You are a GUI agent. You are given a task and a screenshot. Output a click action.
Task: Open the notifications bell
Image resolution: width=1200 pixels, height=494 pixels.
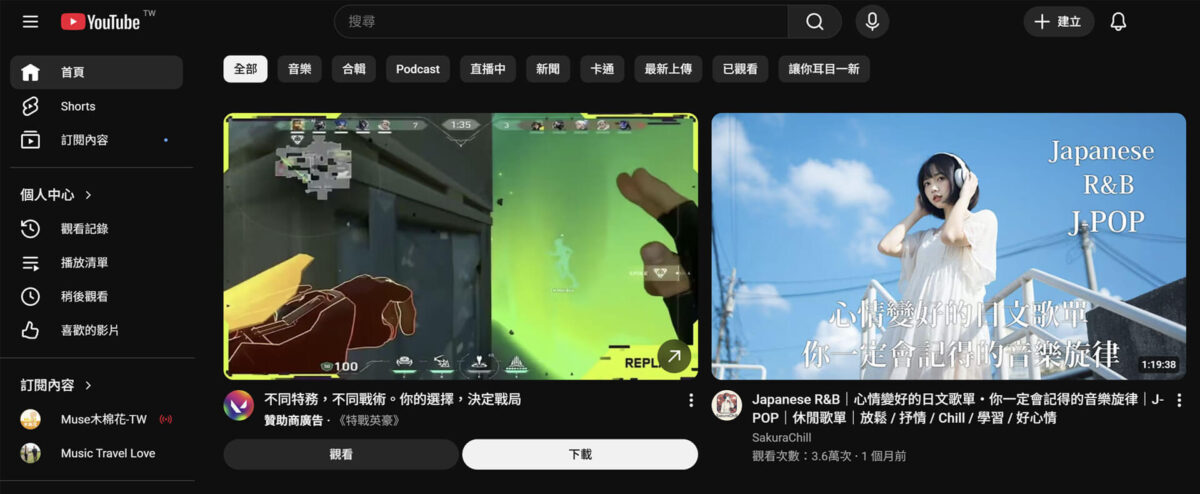[x=1118, y=21]
